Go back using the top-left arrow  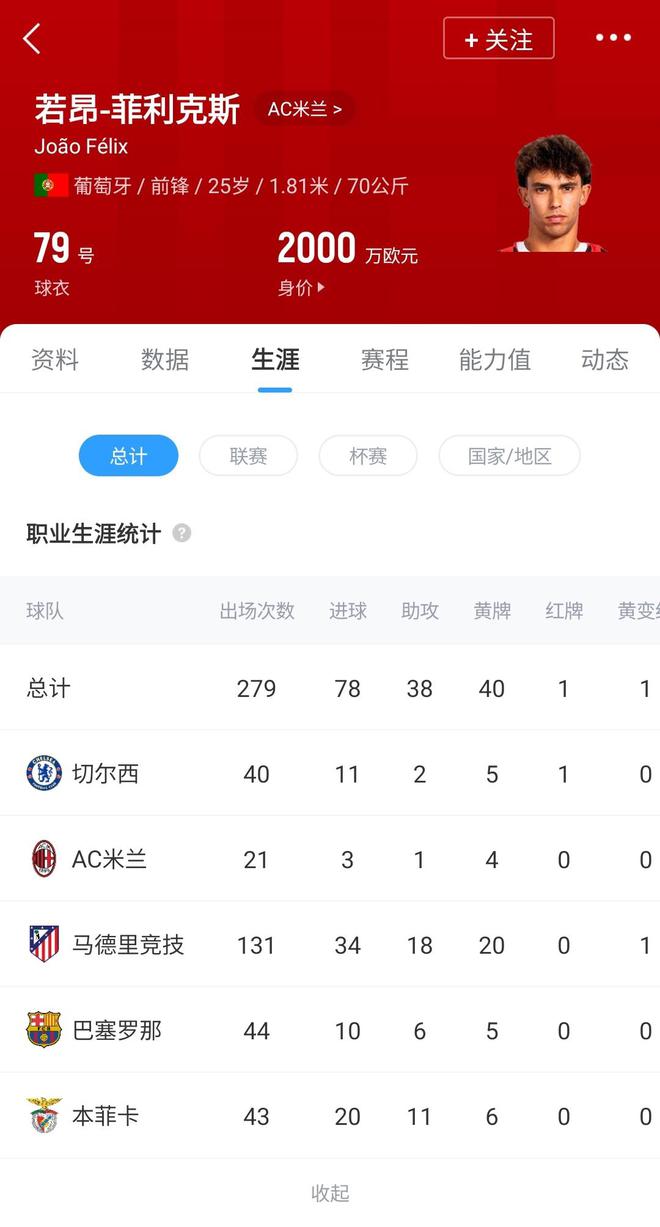coord(32,39)
